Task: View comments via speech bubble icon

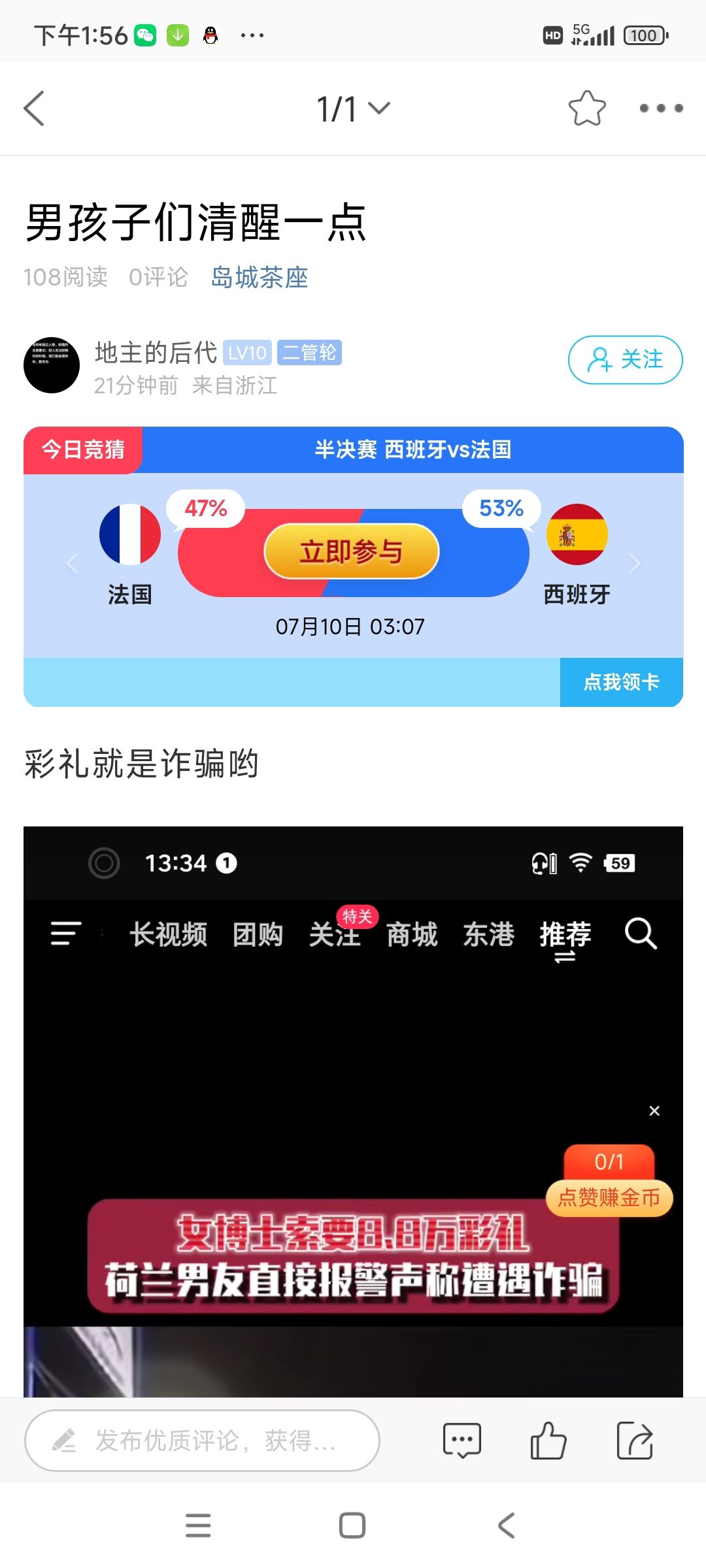Action: 462,1441
